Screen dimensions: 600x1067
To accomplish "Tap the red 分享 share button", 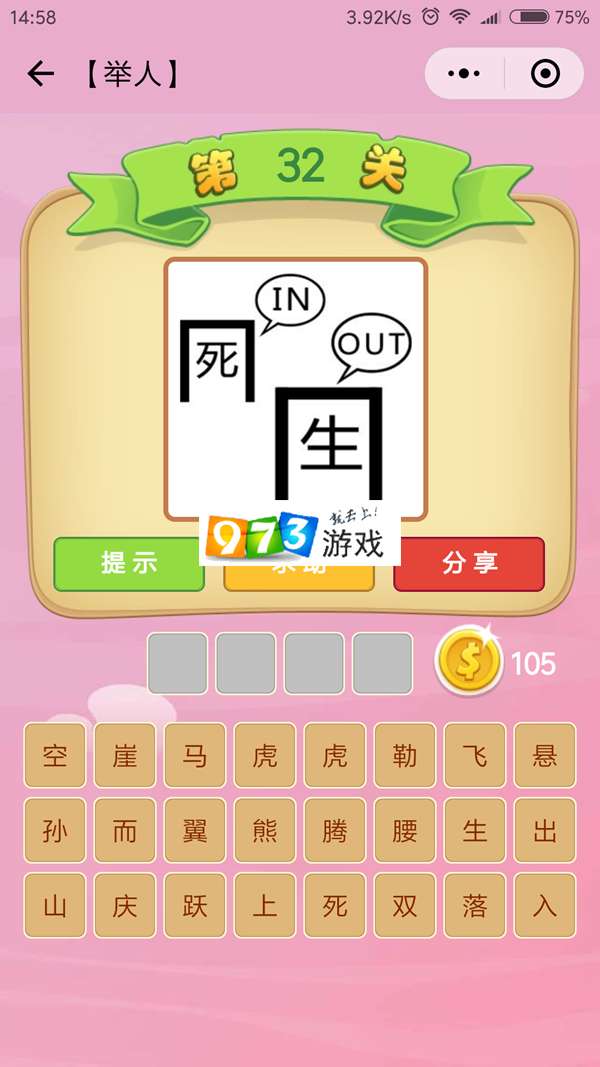I will [469, 564].
